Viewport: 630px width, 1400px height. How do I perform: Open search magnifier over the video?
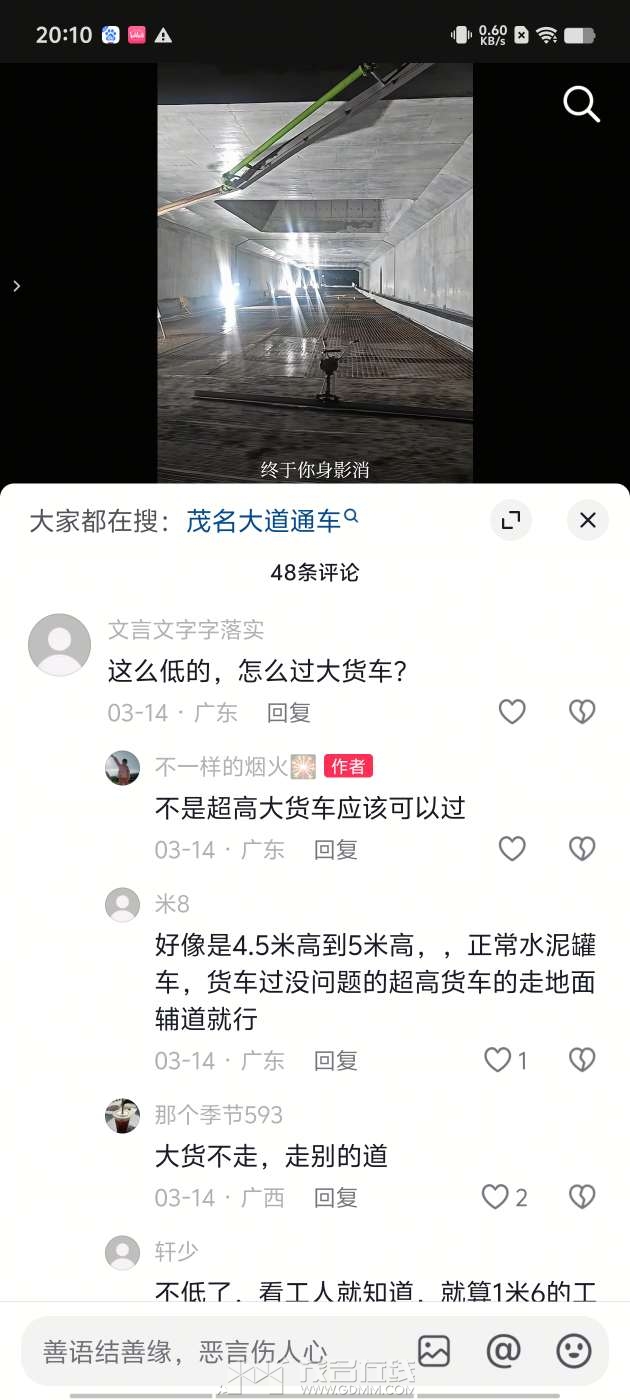coord(581,103)
